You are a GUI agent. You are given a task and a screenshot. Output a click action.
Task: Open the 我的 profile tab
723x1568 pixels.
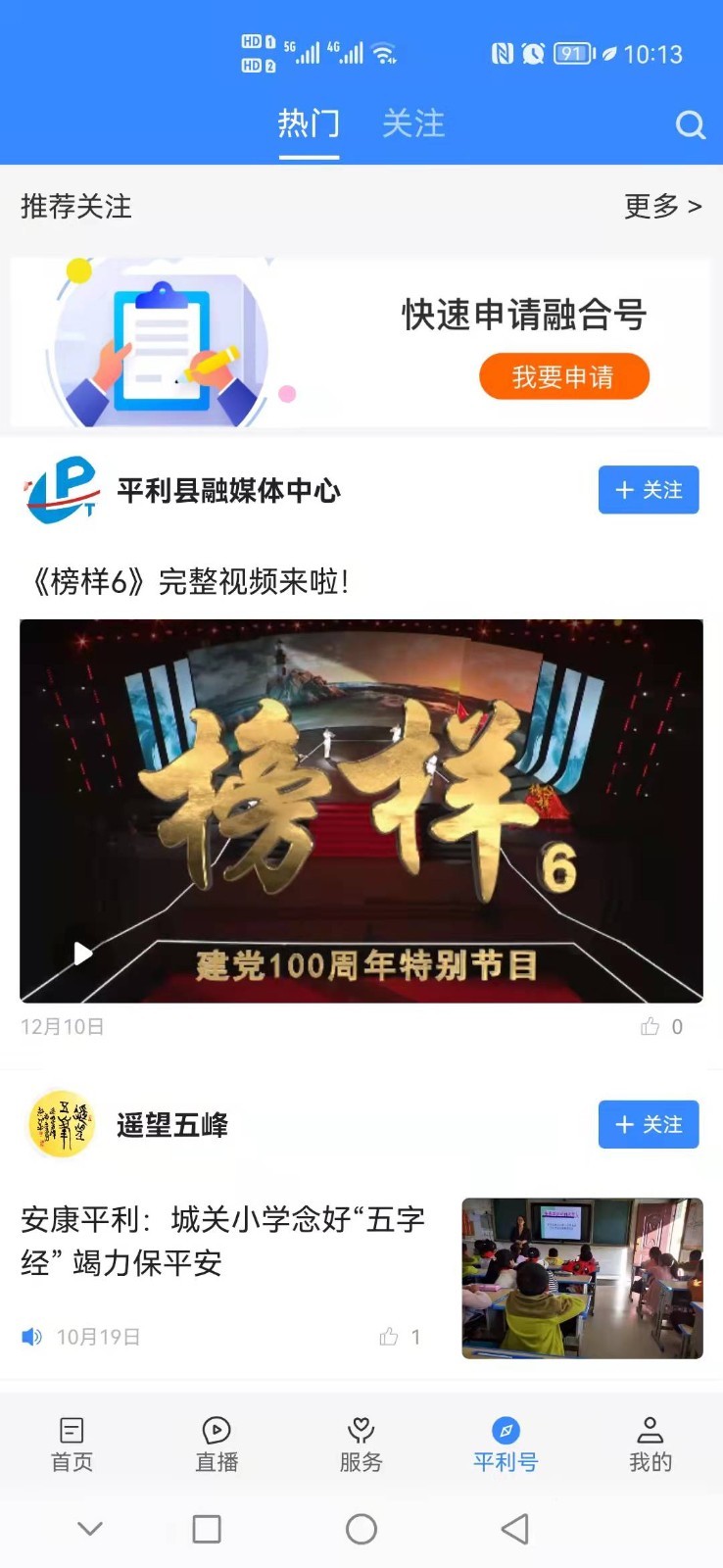pyautogui.click(x=650, y=1445)
